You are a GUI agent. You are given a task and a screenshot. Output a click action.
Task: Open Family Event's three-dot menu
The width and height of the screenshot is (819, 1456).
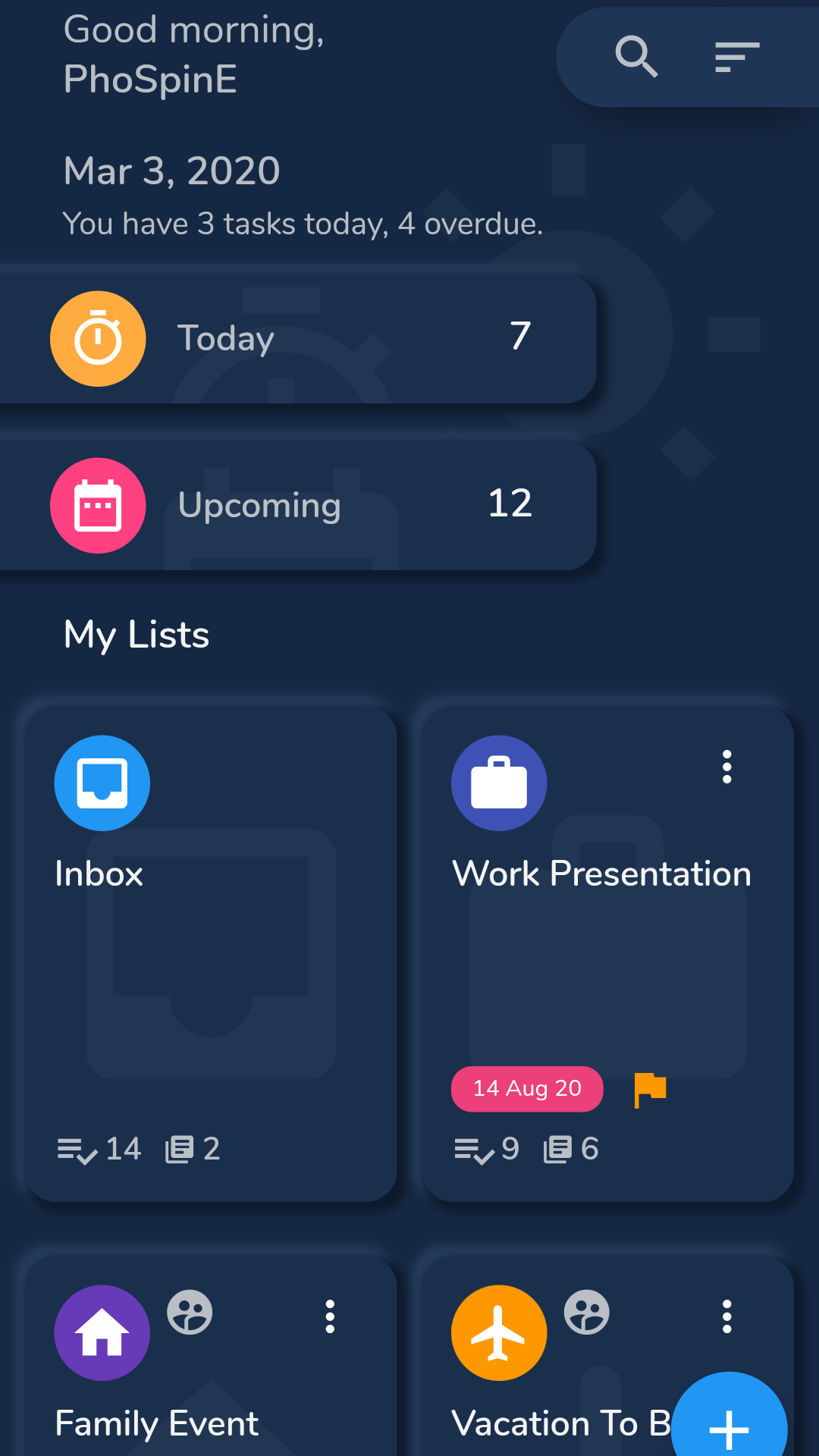330,1316
